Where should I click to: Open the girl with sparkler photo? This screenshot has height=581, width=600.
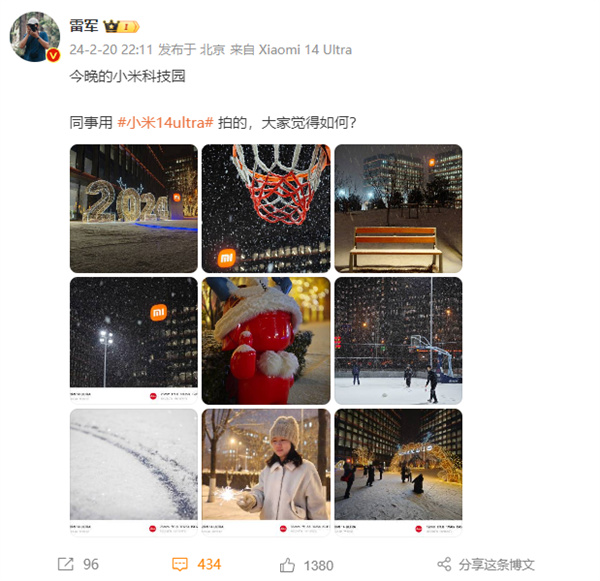coord(266,472)
